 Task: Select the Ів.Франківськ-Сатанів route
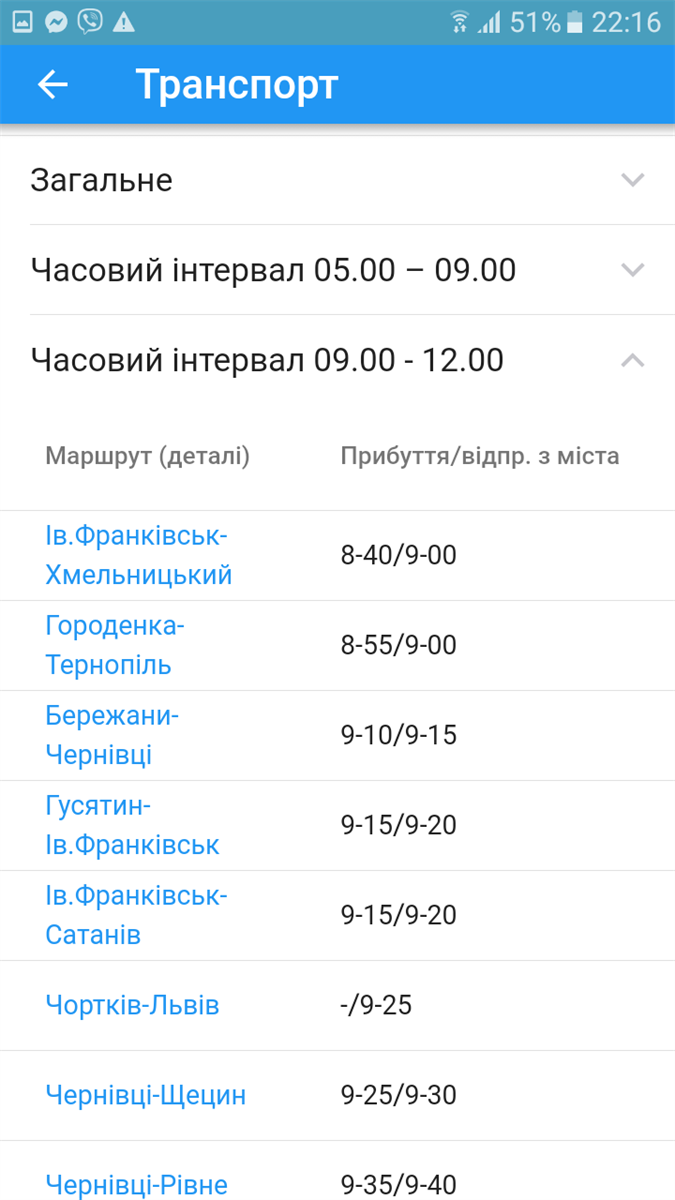136,916
